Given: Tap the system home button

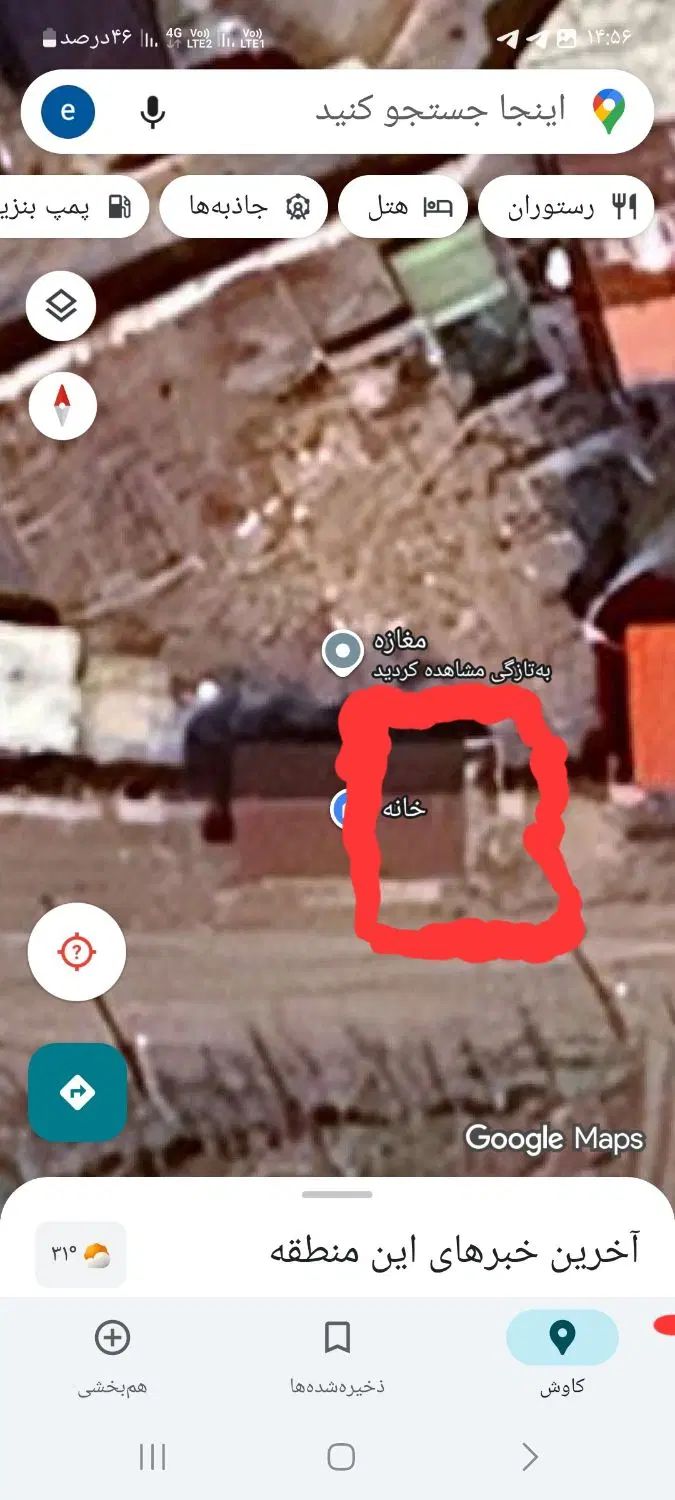Looking at the screenshot, I should pos(341,1457).
